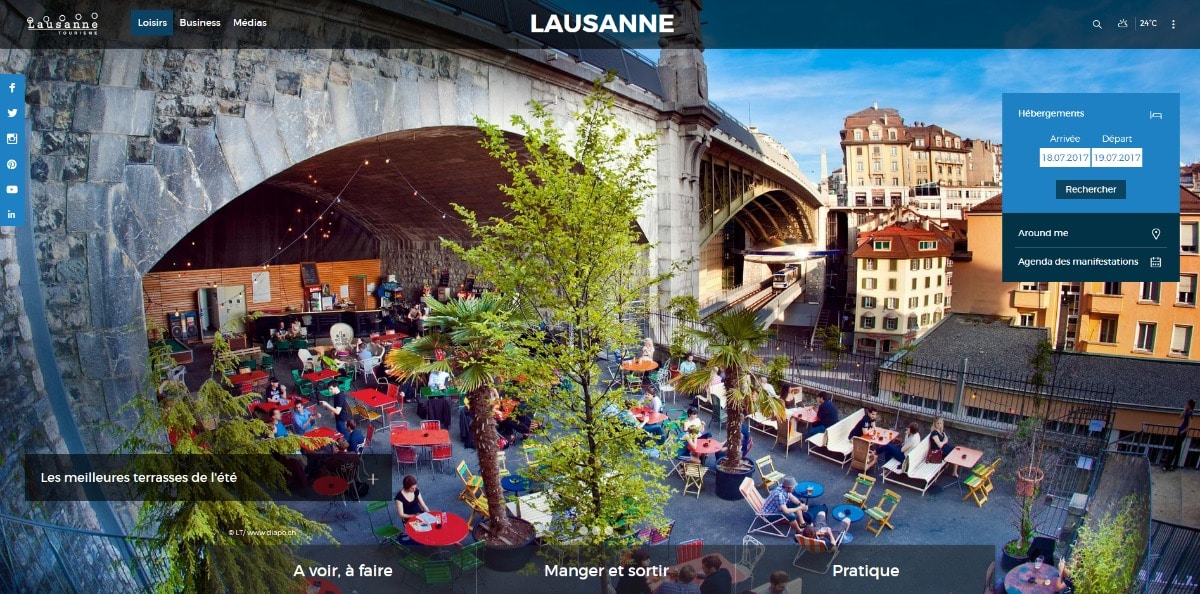1200x594 pixels.
Task: Open Lausanne's YouTube channel
Action: [x=12, y=189]
